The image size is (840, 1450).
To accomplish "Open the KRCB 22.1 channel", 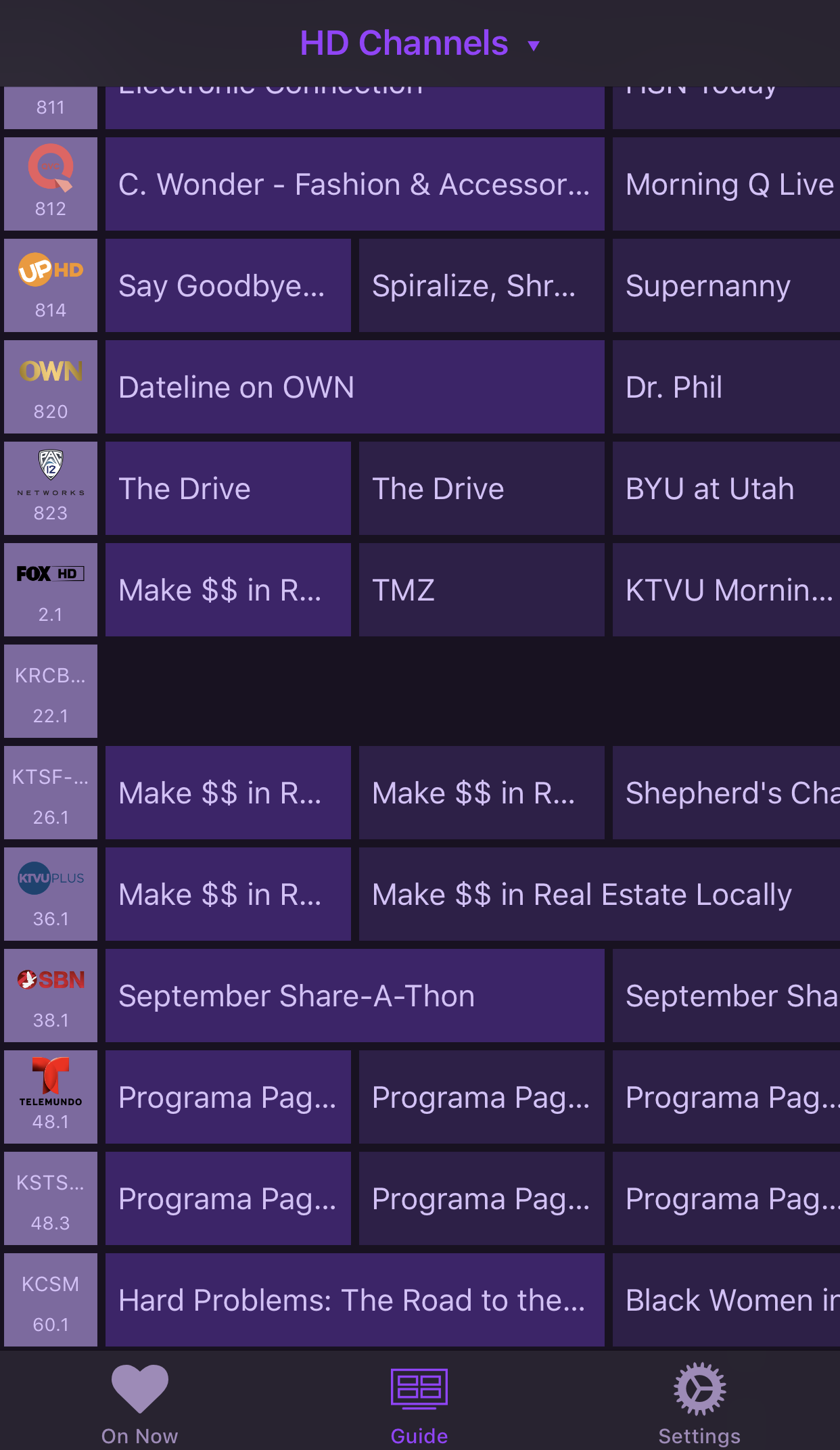I will coord(51,691).
